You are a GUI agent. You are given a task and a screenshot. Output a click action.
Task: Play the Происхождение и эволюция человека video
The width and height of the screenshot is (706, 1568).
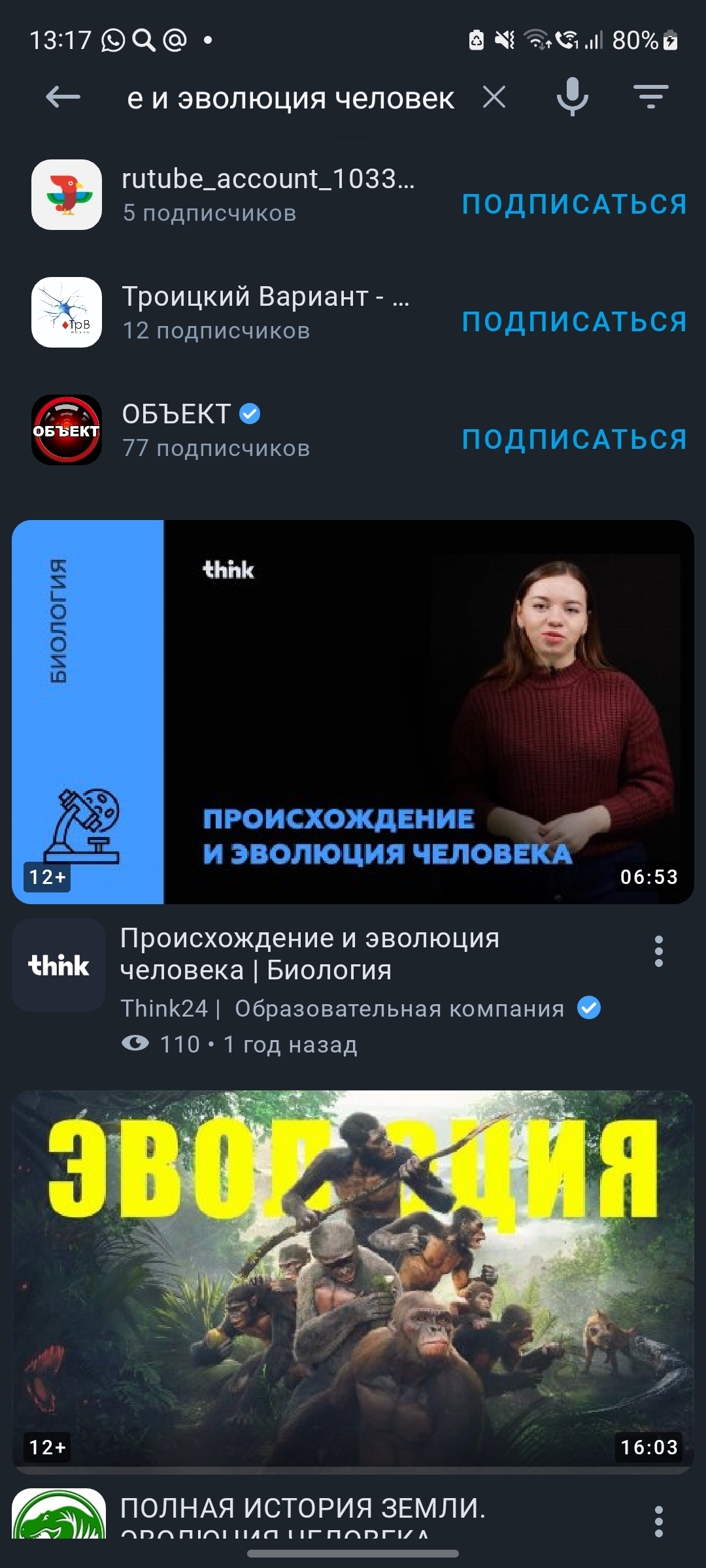[353, 712]
